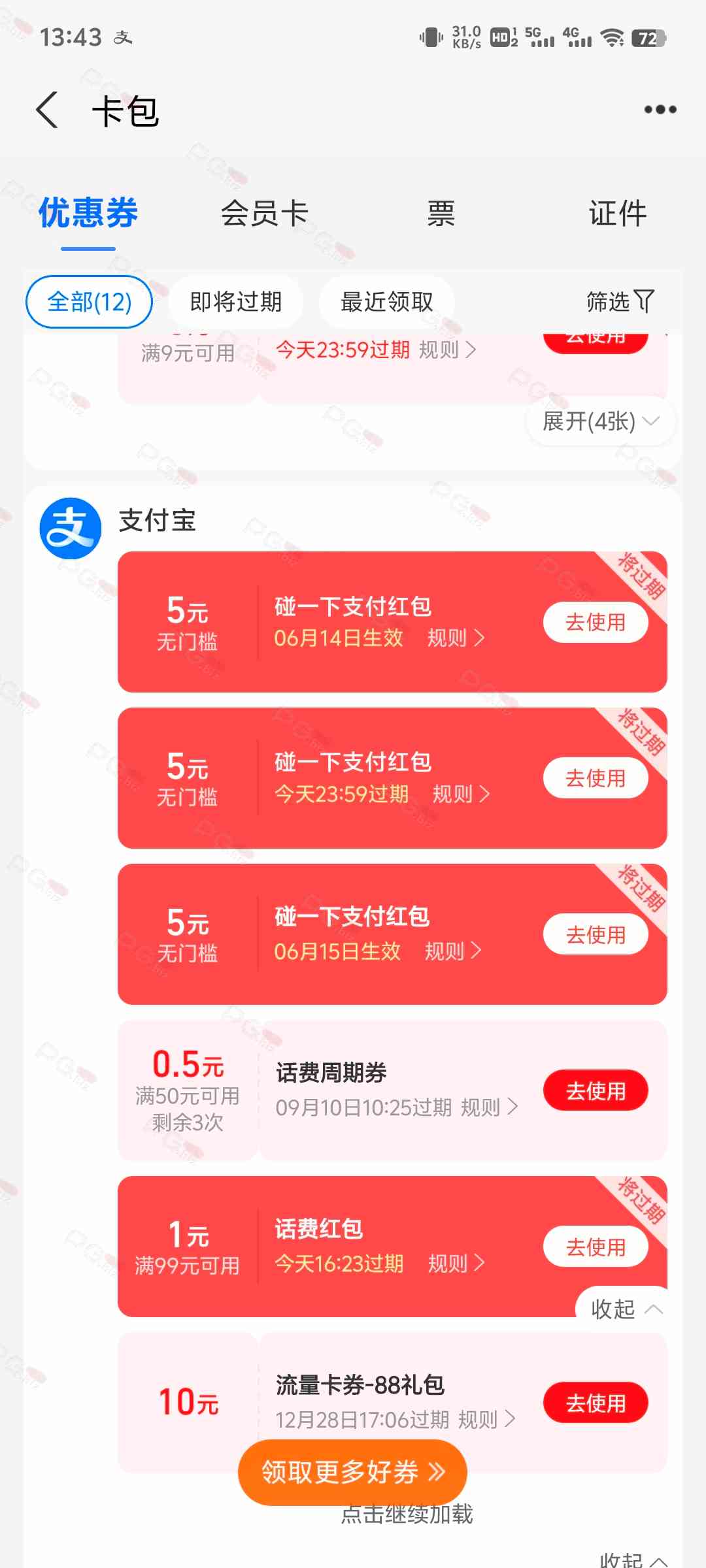Open the 筛选 filter options
This screenshot has width=706, height=1568.
[620, 302]
